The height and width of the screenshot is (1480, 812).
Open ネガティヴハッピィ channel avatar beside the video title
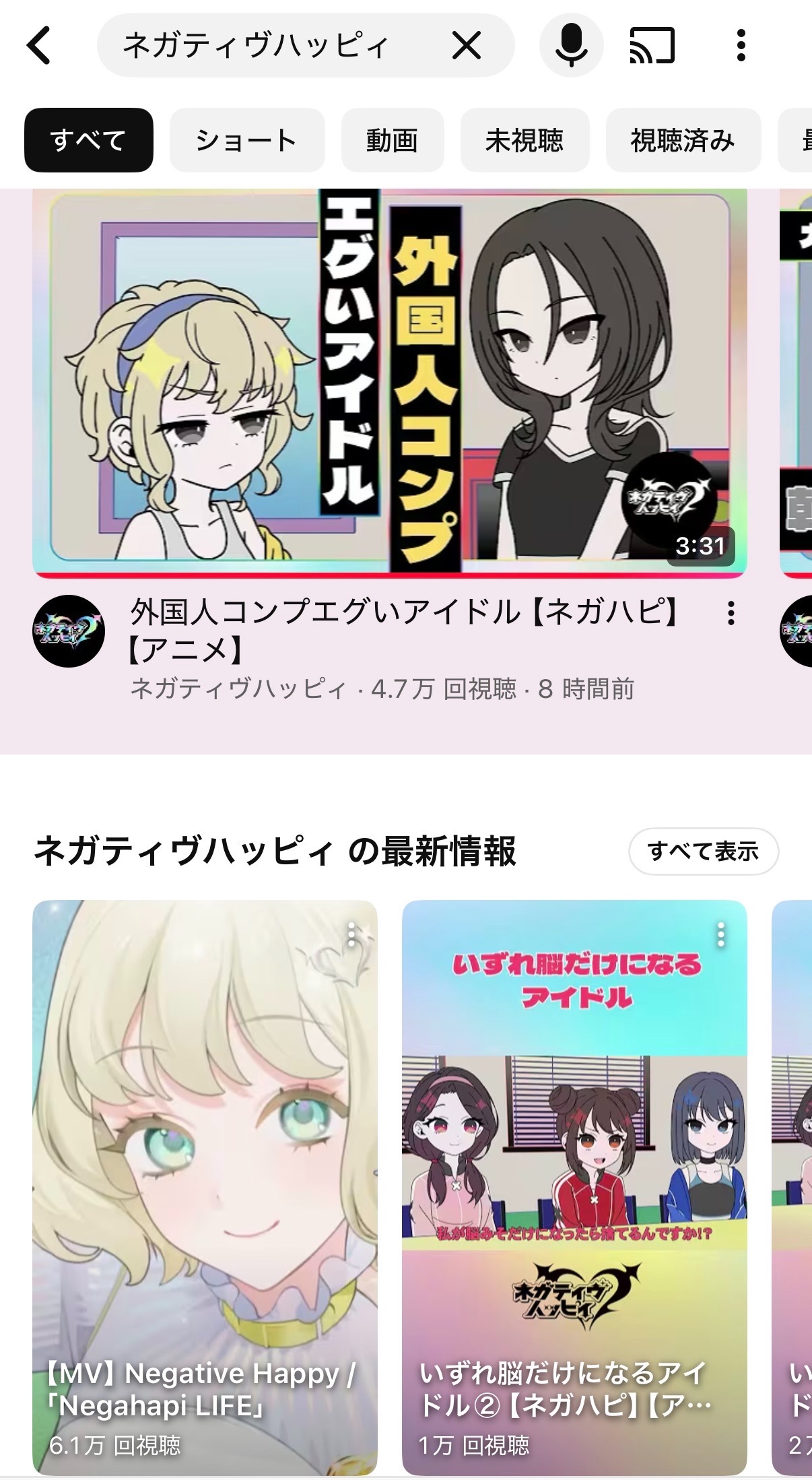69,631
